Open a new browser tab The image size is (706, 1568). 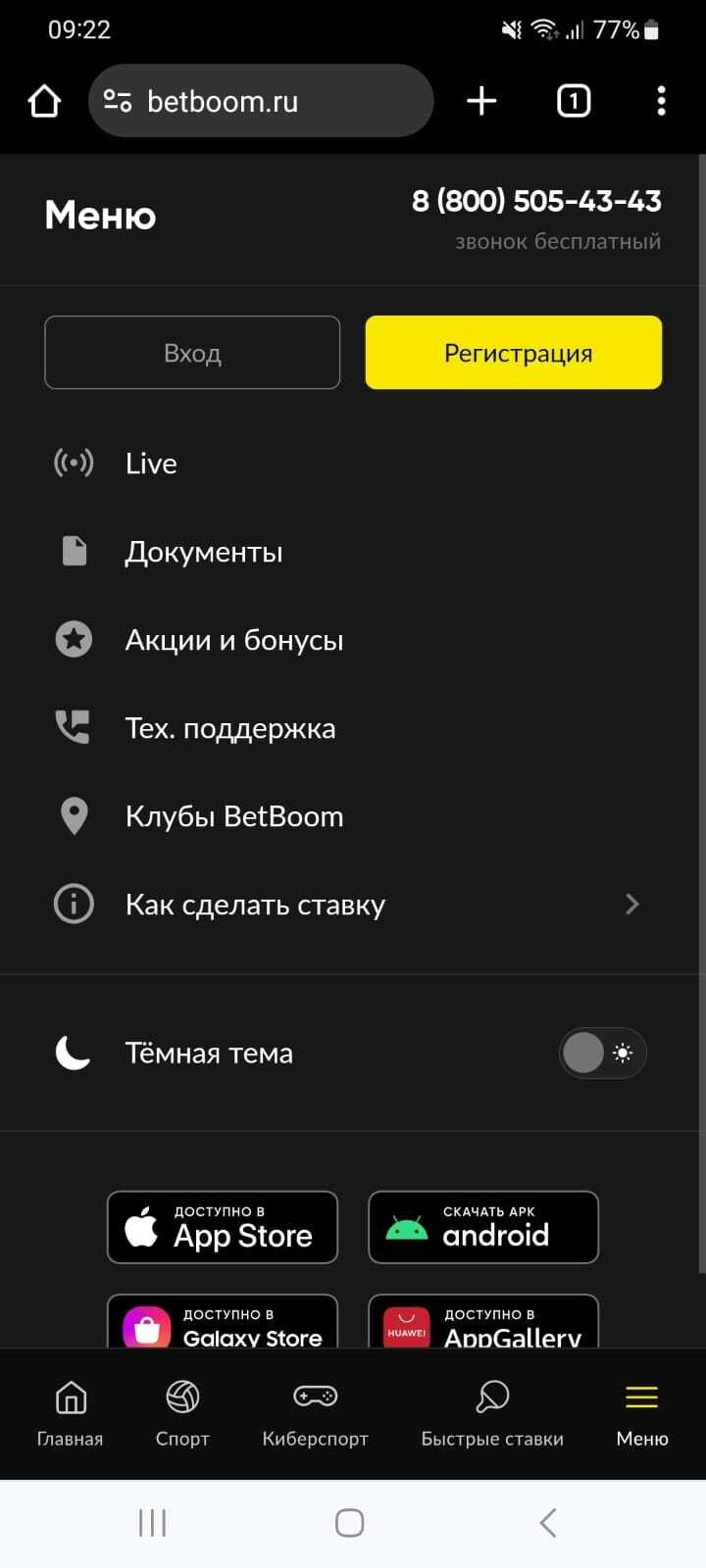click(481, 101)
